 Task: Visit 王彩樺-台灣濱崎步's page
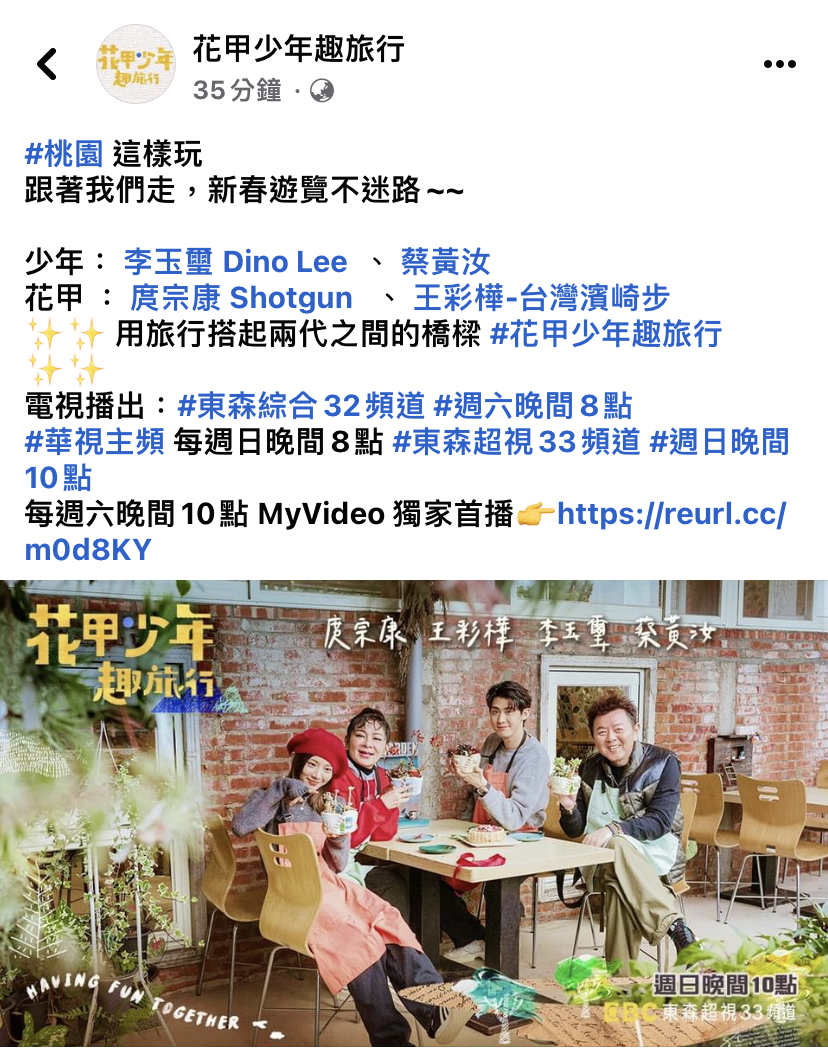pyautogui.click(x=541, y=298)
